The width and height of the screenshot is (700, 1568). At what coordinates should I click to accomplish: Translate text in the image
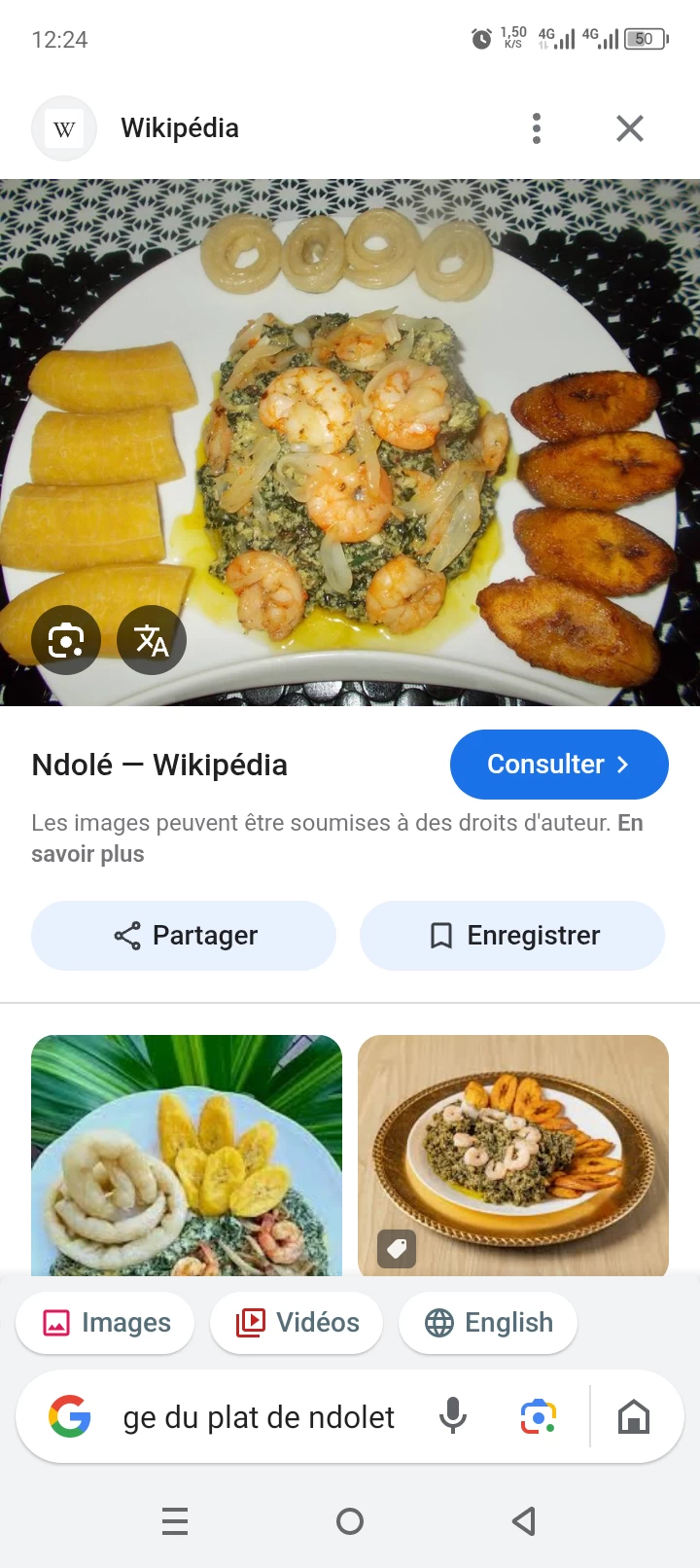point(152,640)
